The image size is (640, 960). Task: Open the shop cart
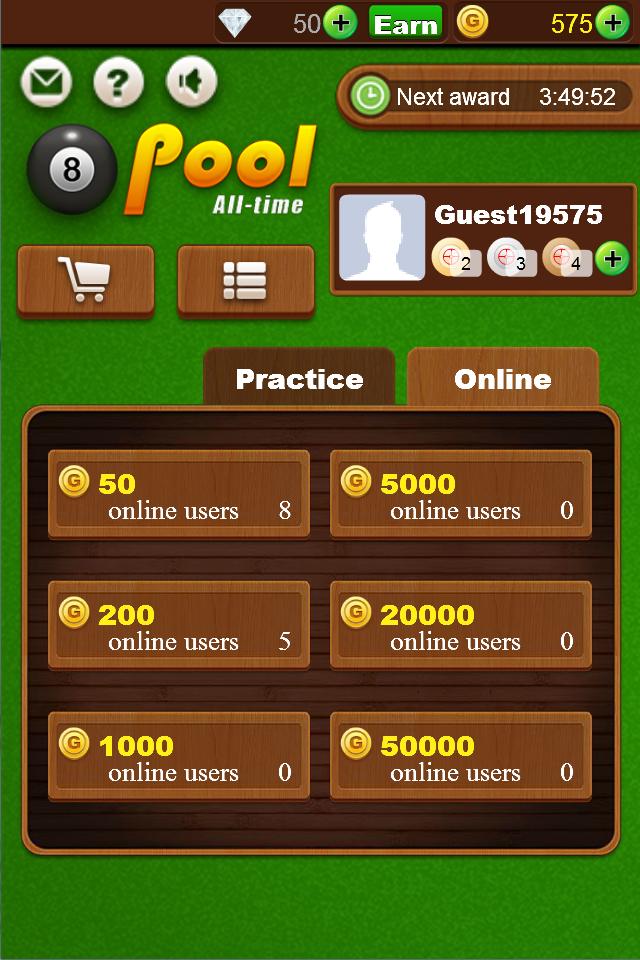tap(86, 280)
